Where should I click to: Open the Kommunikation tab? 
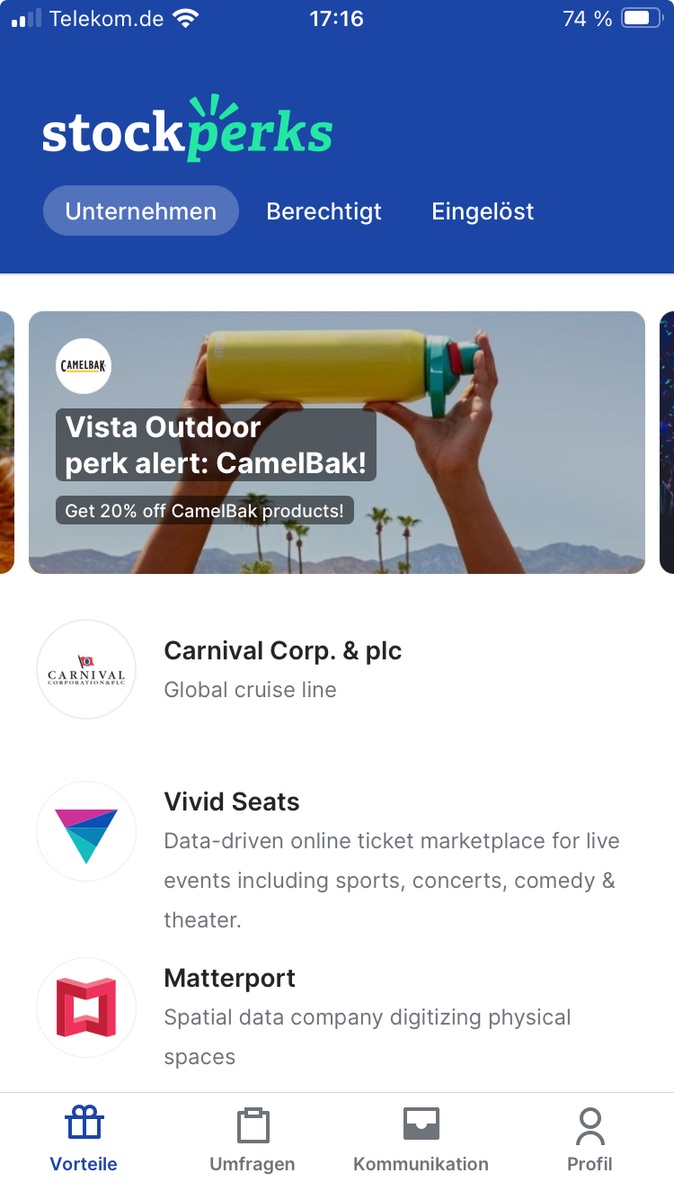click(420, 1139)
